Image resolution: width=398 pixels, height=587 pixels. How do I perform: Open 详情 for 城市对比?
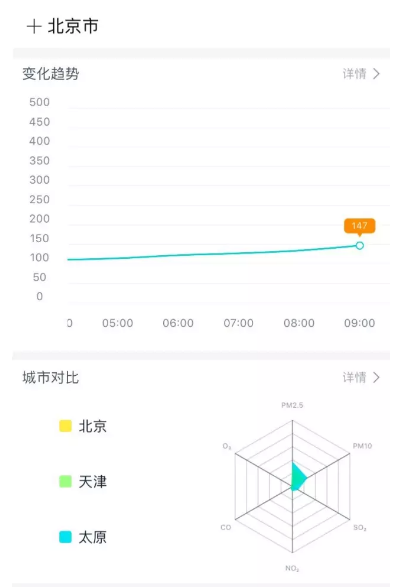[x=361, y=377]
